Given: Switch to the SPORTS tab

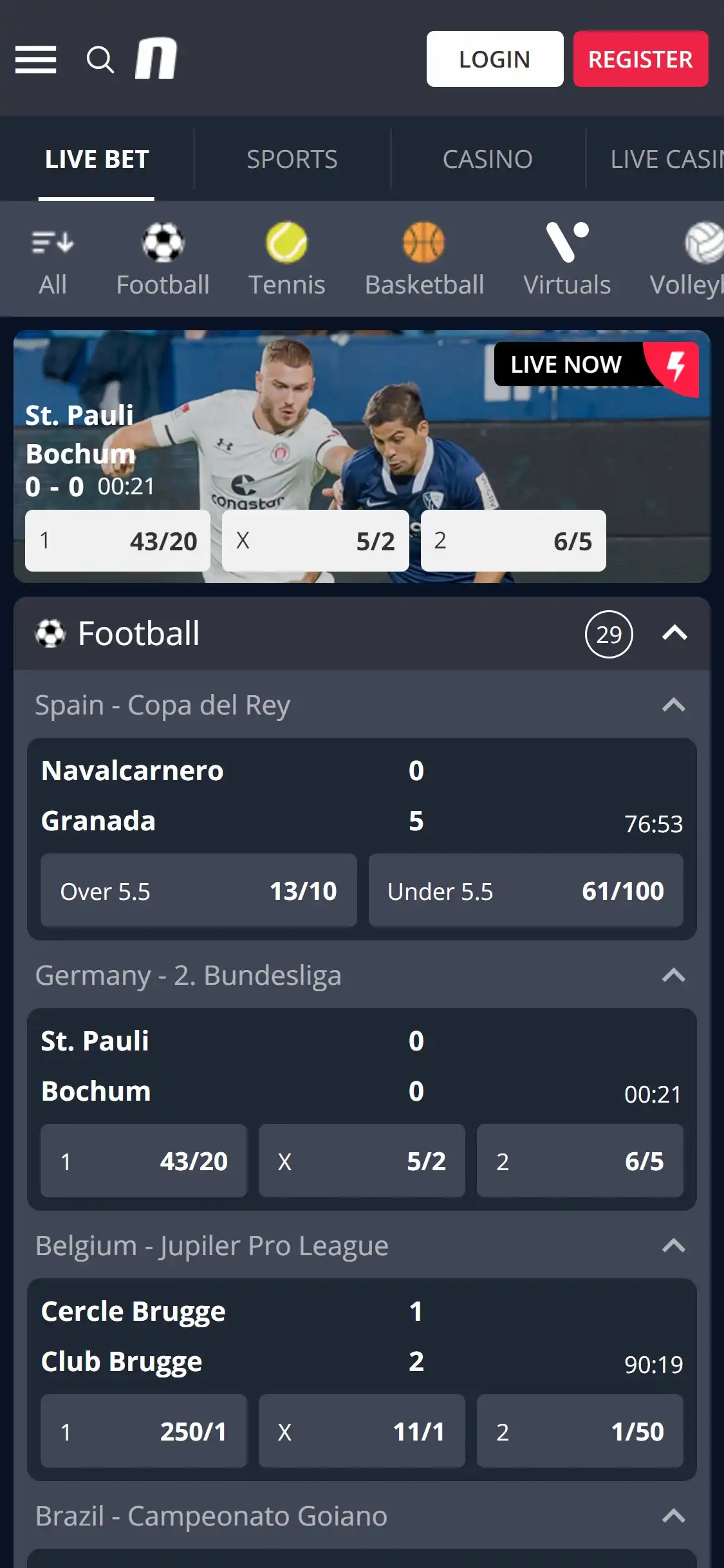Looking at the screenshot, I should [x=292, y=159].
